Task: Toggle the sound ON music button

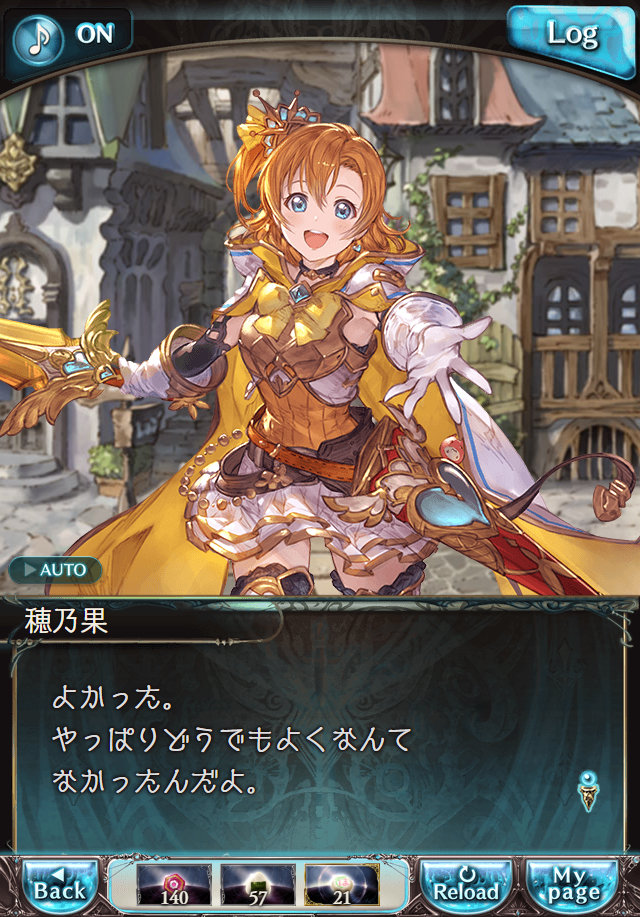Action: coord(68,36)
